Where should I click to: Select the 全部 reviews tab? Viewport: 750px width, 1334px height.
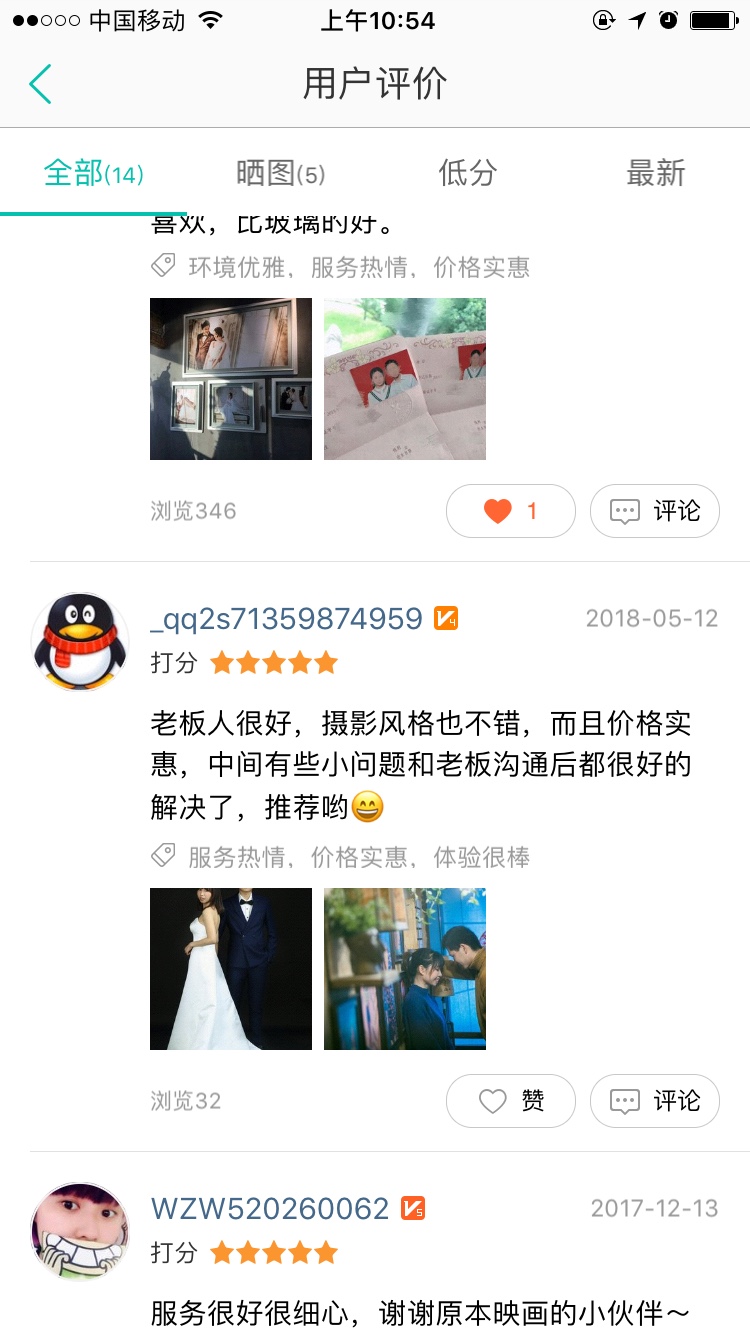pyautogui.click(x=93, y=173)
